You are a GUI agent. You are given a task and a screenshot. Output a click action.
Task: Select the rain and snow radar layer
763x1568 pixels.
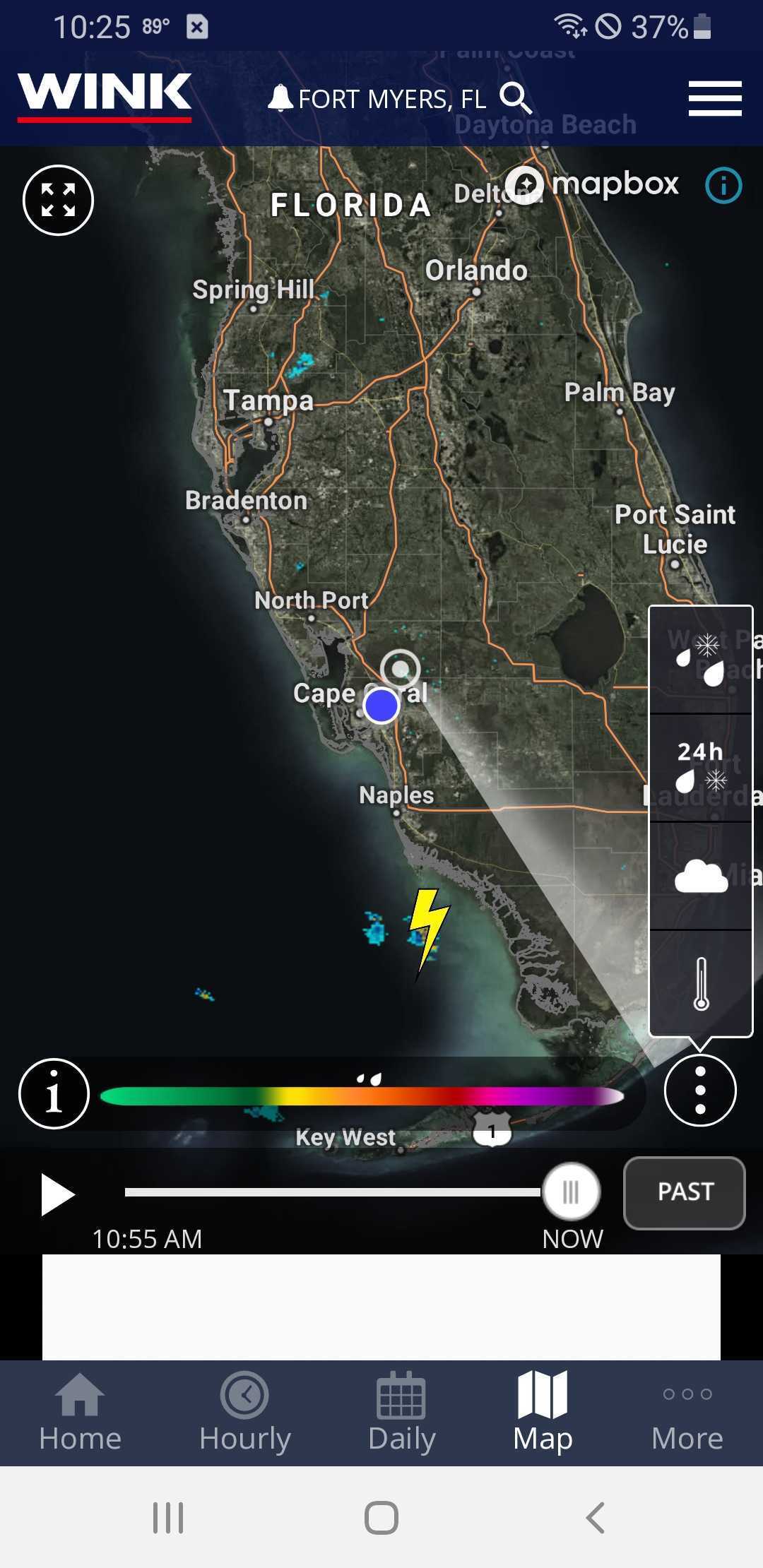point(700,660)
